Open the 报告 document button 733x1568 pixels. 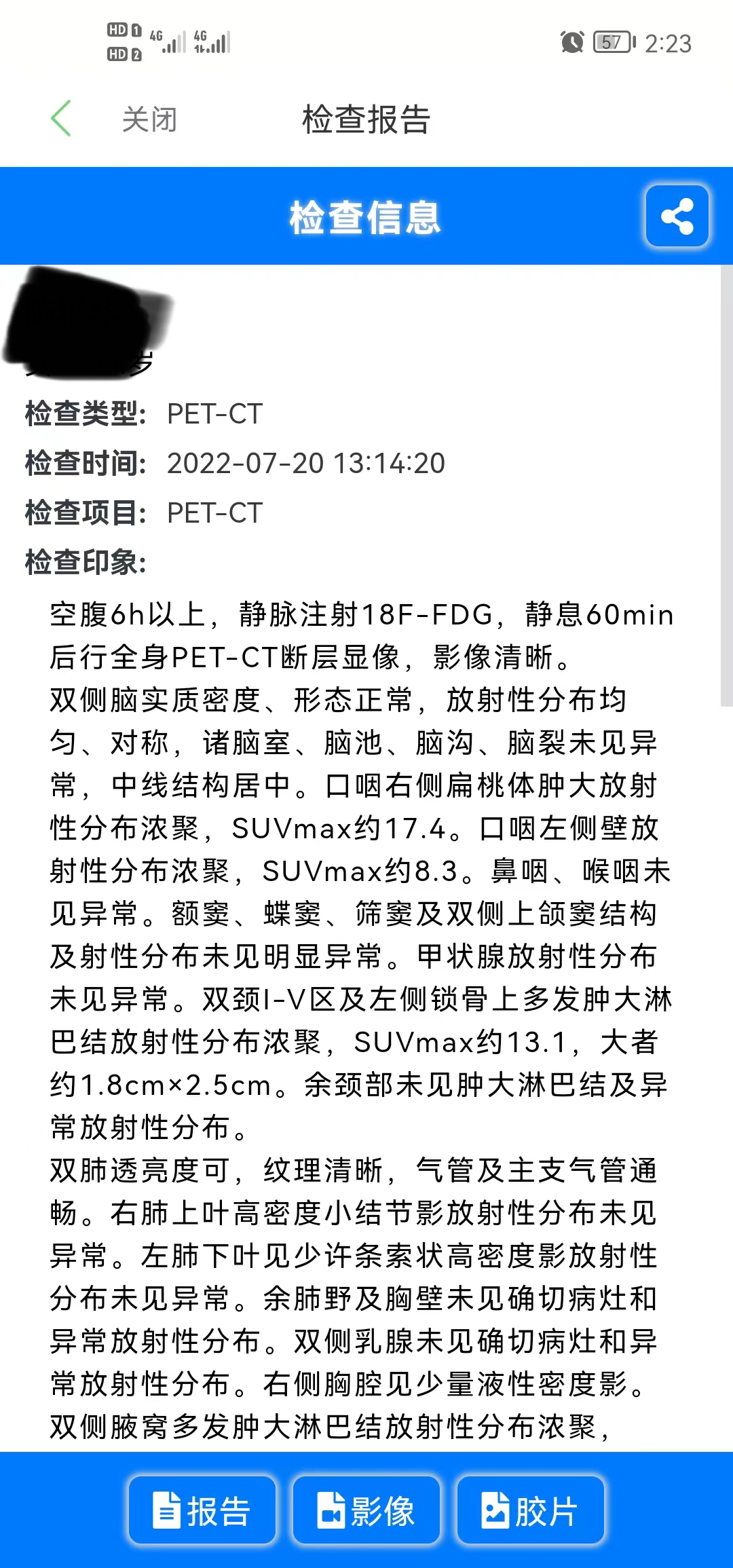202,1510
